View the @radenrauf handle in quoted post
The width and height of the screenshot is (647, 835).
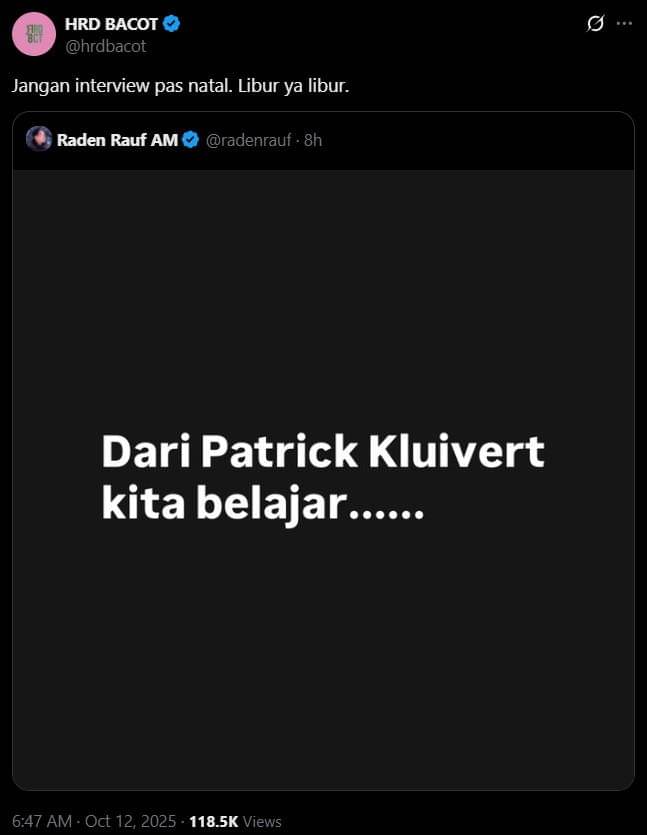click(x=248, y=140)
